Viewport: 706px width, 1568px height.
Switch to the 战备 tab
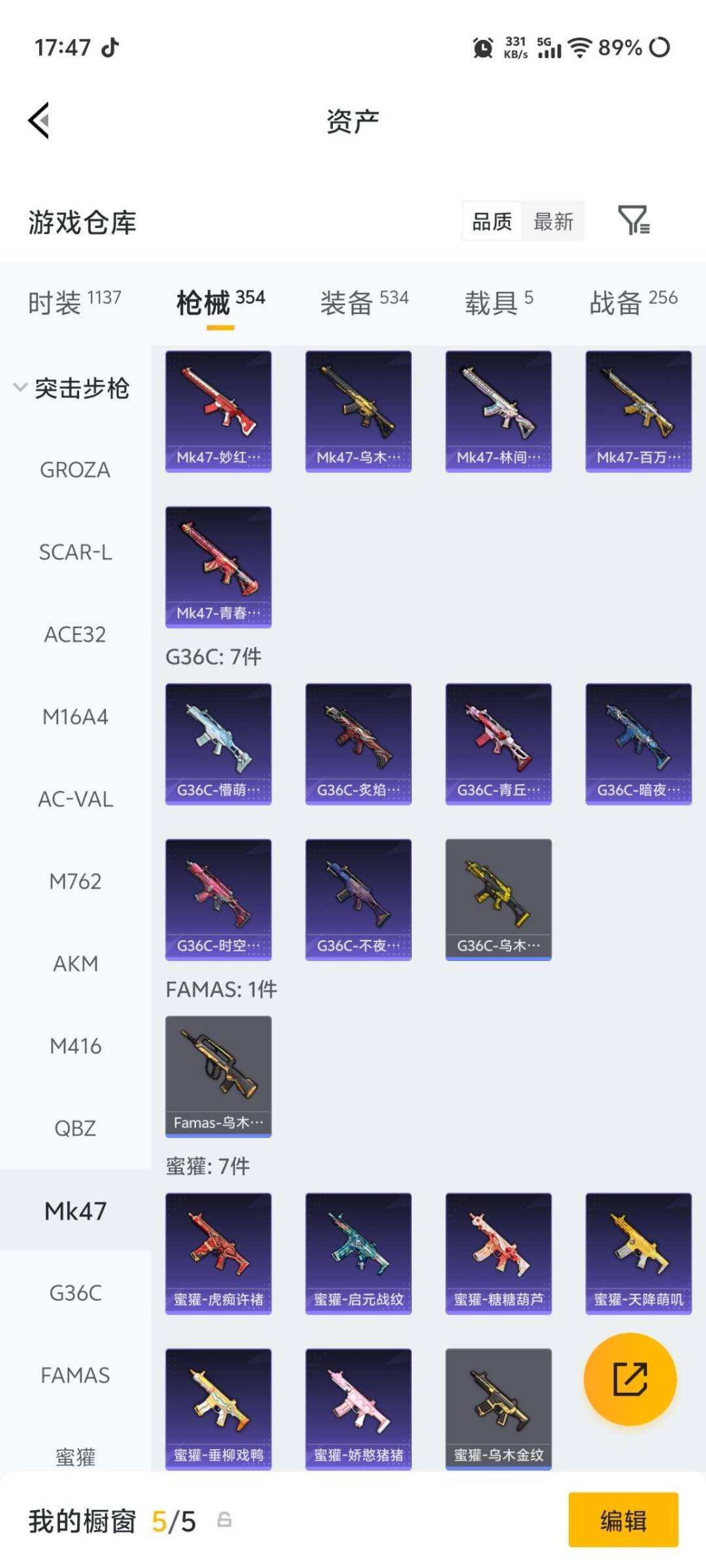tap(633, 303)
